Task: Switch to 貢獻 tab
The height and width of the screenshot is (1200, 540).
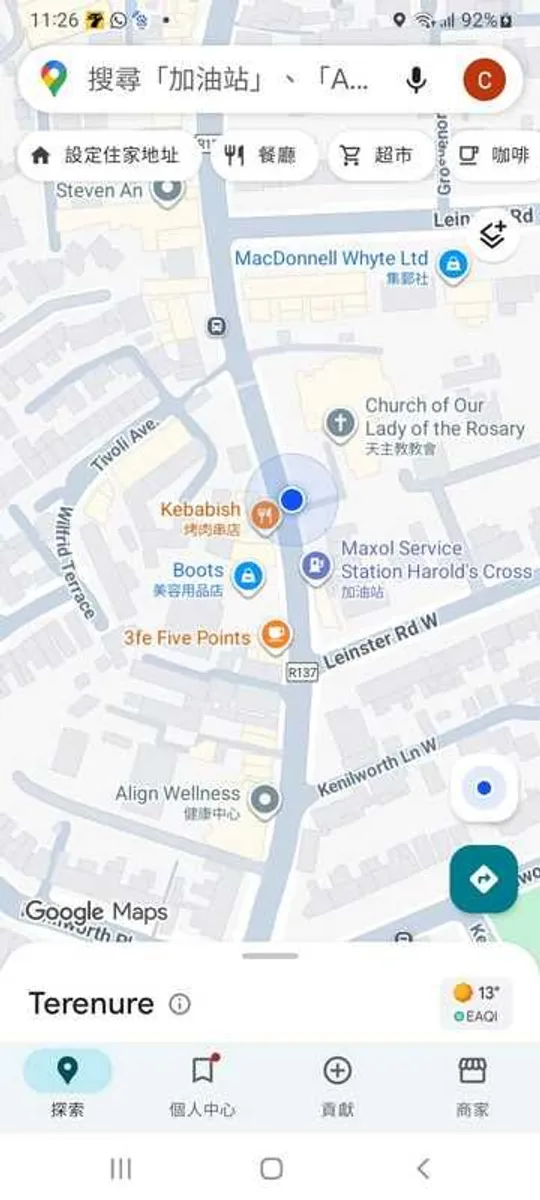Action: [337, 1085]
